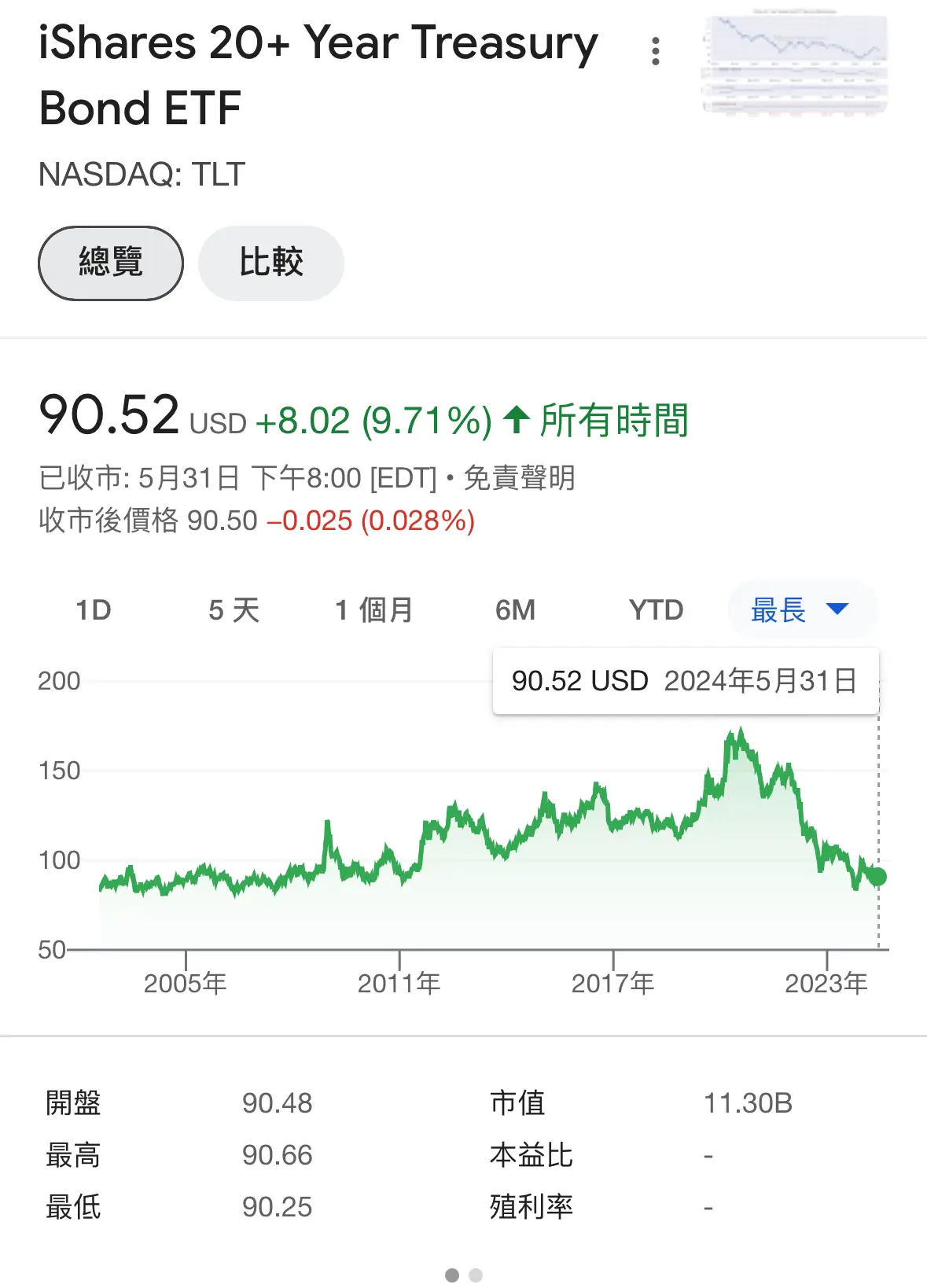Expand the 最長 range dropdown

coord(800,609)
